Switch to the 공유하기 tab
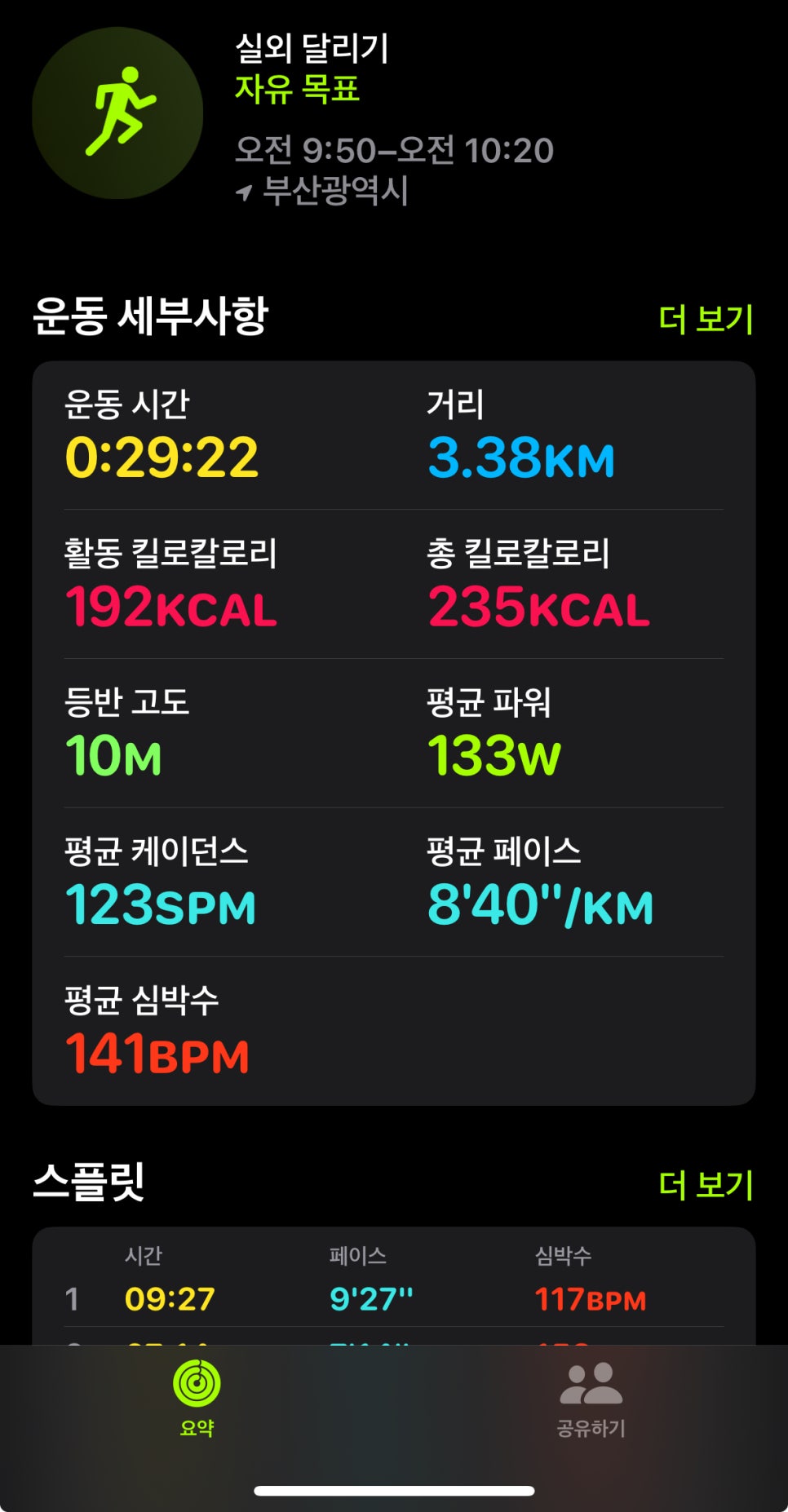This screenshot has height=1512, width=788. (591, 1399)
